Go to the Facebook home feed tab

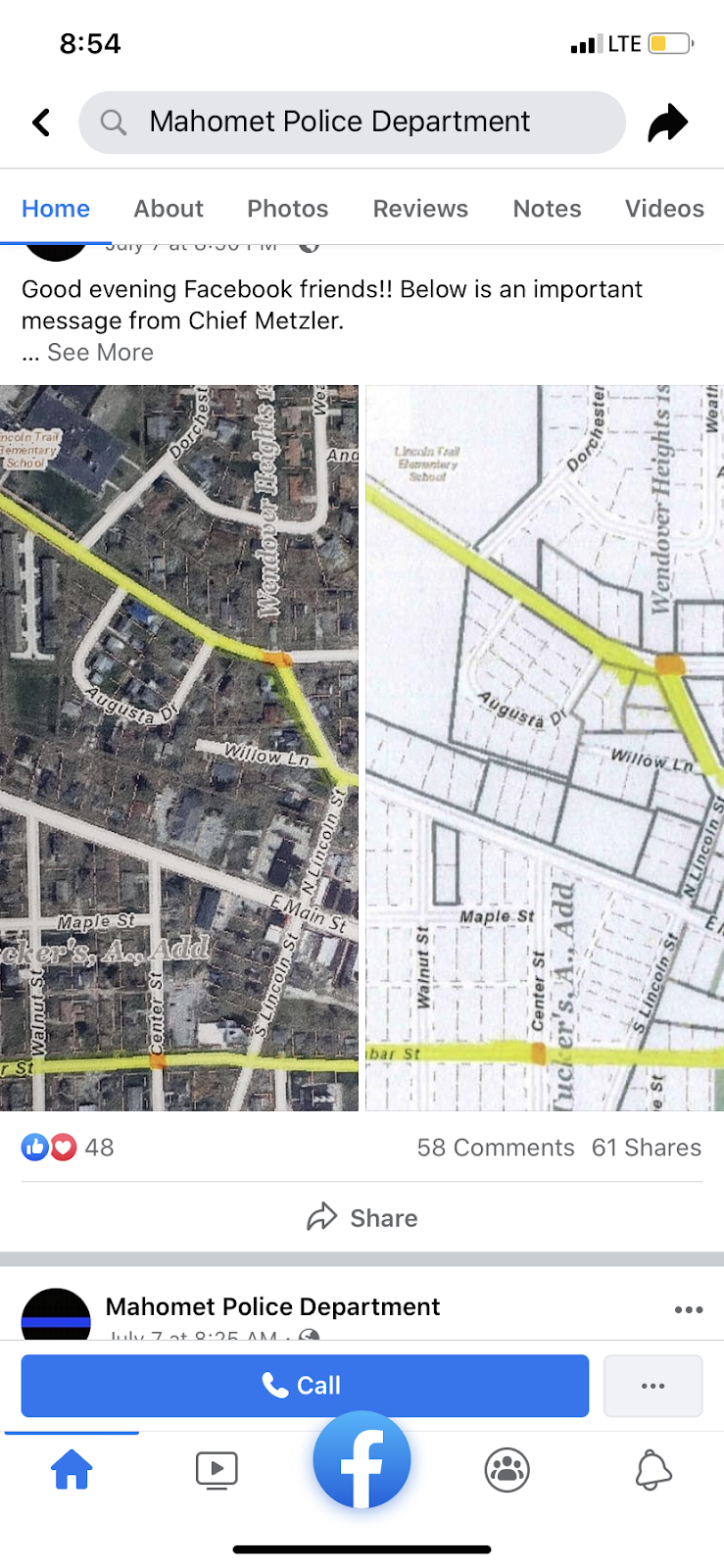tap(72, 1470)
